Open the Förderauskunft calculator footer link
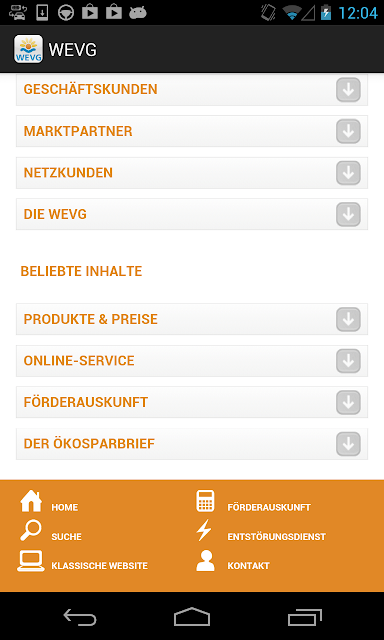Viewport: 384px width, 640px height. click(253, 502)
